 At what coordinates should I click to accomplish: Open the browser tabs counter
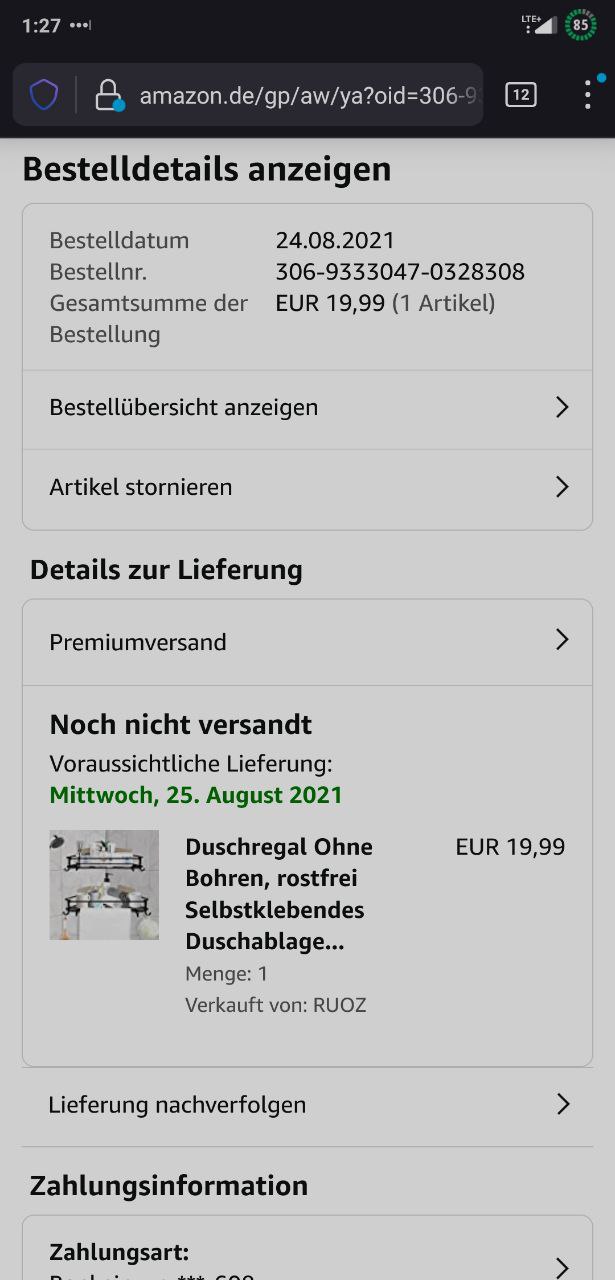point(520,95)
